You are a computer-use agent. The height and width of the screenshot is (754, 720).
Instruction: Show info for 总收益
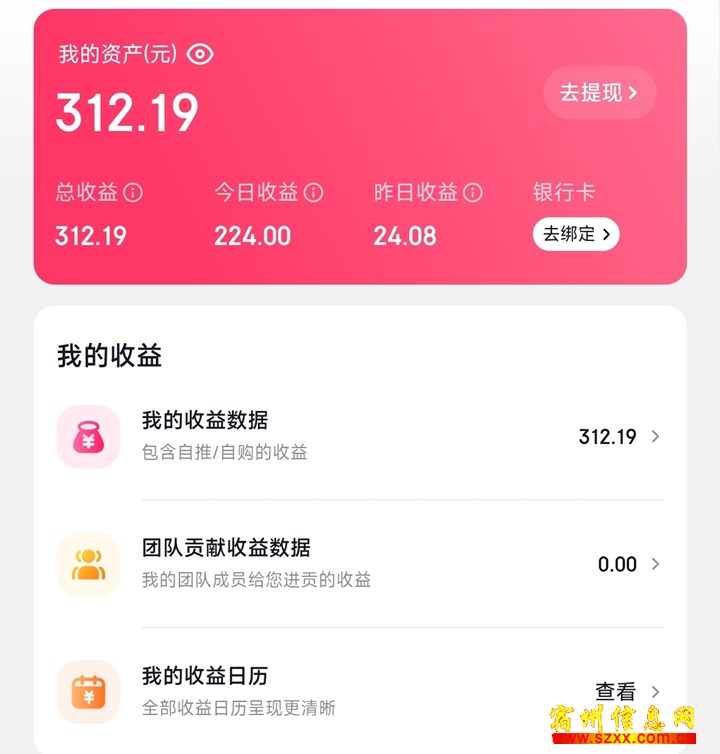[x=133, y=192]
